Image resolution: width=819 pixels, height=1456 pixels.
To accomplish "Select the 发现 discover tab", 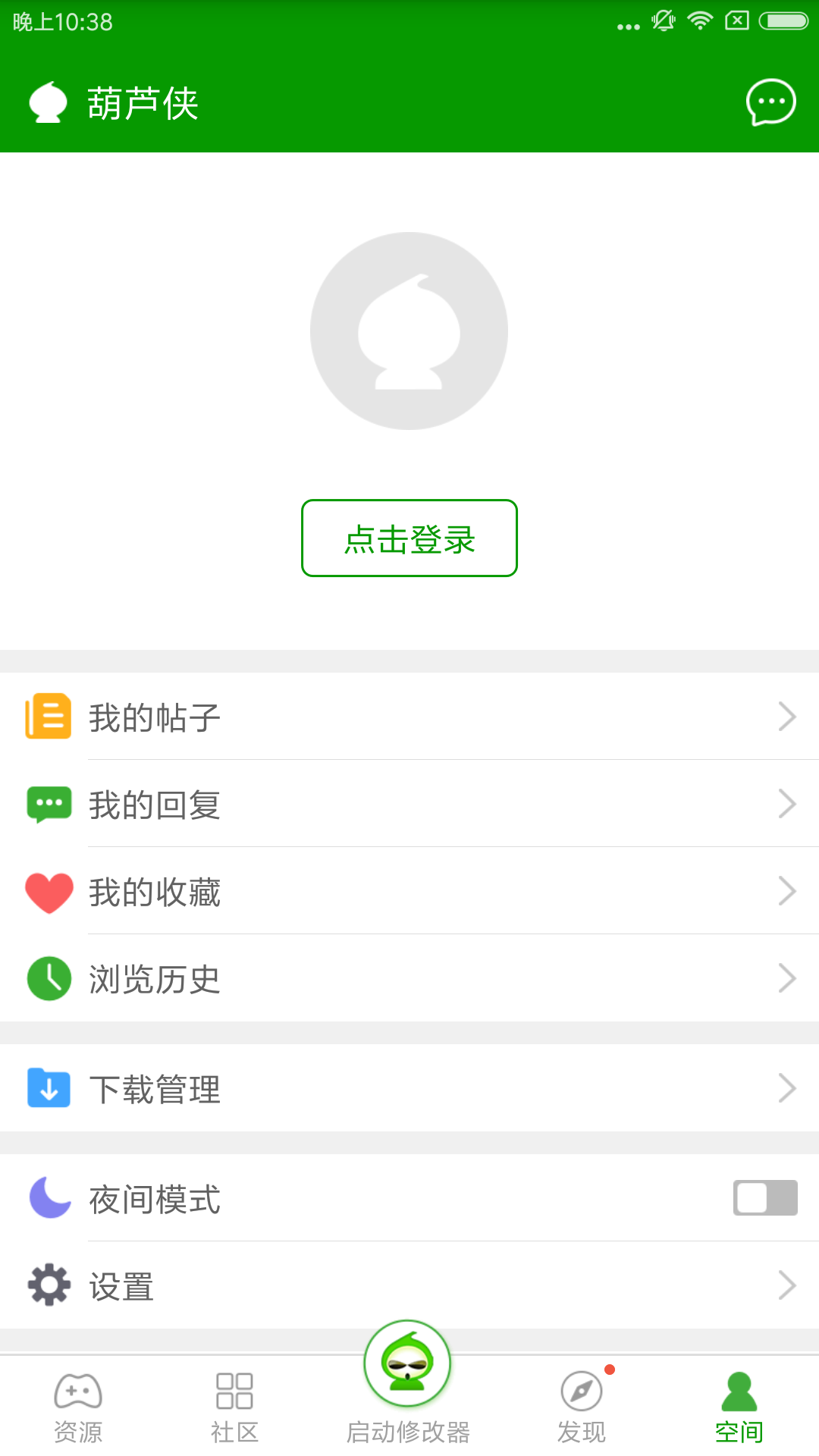I will [582, 1407].
